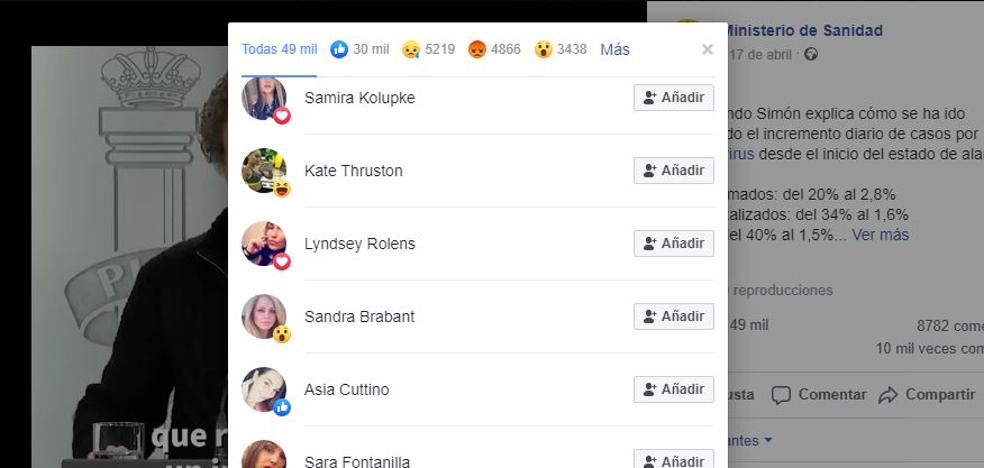The height and width of the screenshot is (468, 984).
Task: Show angry reactions 4866
Action: 495,49
